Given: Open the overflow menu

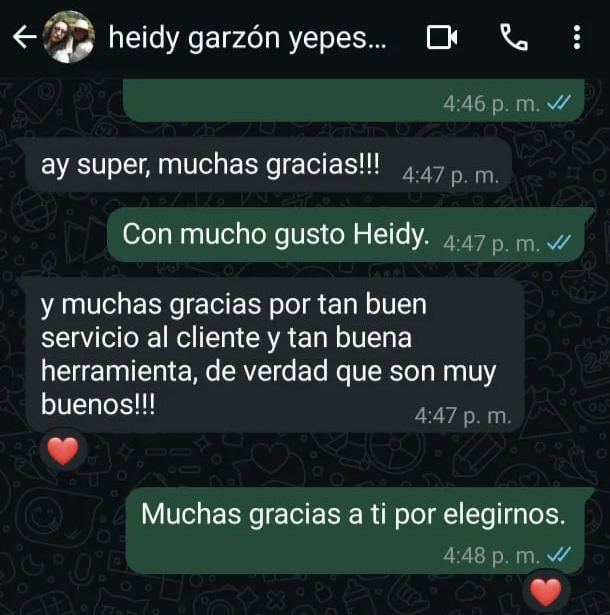Looking at the screenshot, I should click(577, 38).
